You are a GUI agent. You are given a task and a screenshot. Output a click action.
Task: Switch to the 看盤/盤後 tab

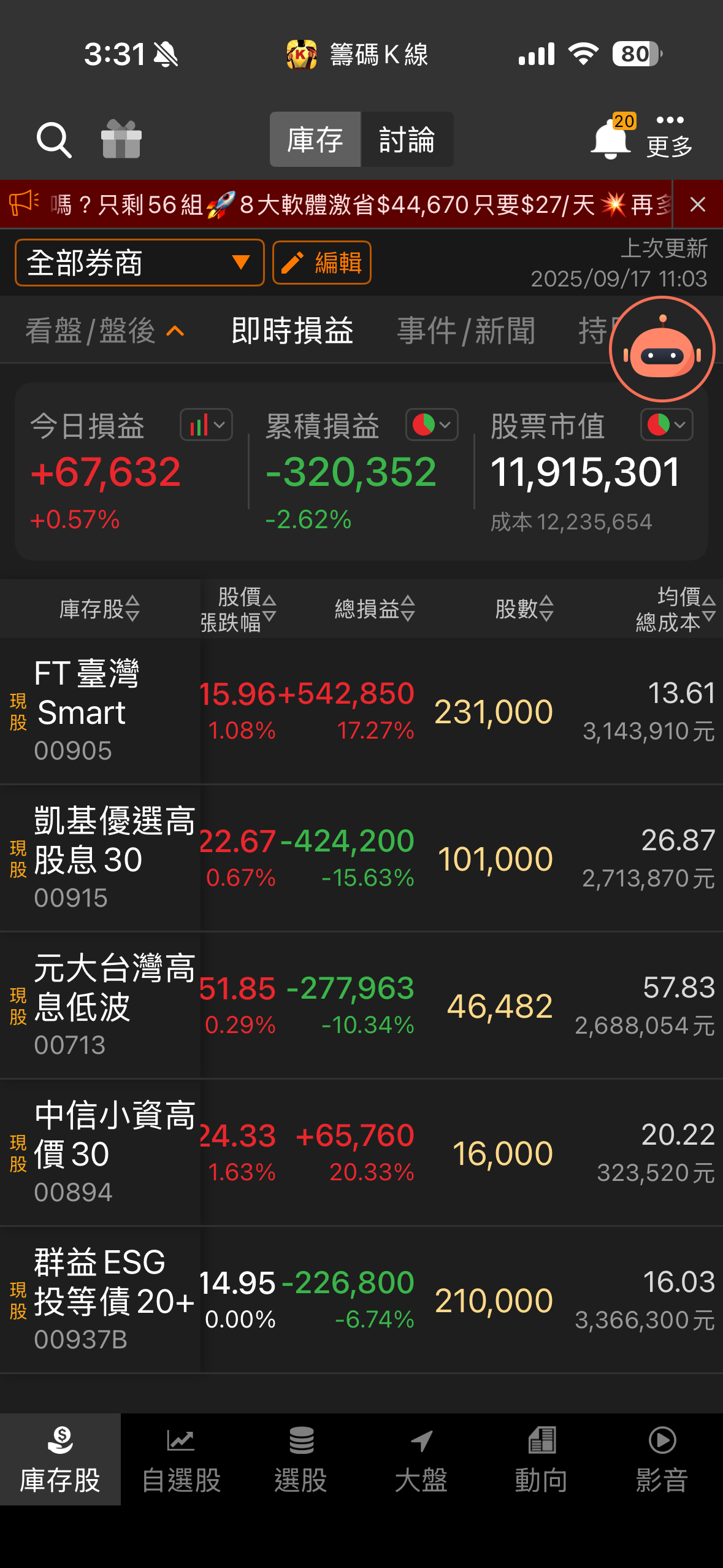(104, 331)
